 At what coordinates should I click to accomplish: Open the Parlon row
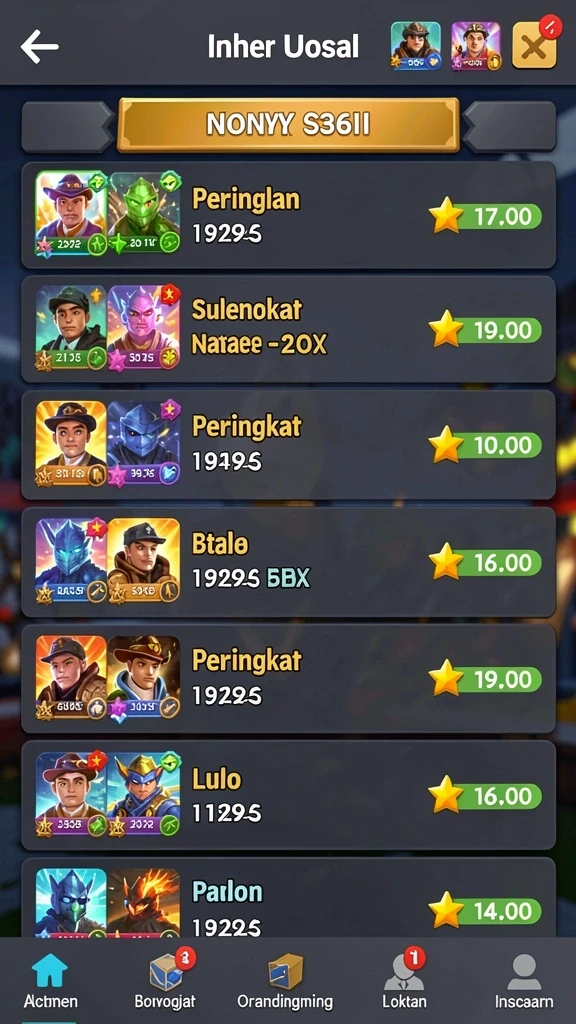288,899
